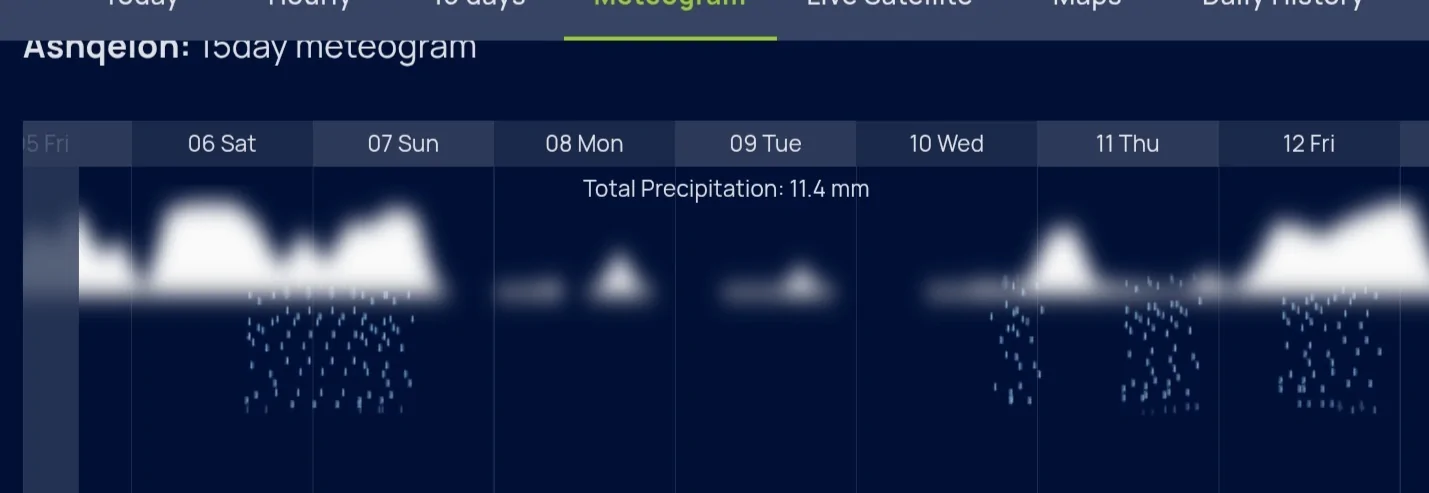Switch to the 10 days tab
This screenshot has height=493, width=1429.
coord(479,5)
